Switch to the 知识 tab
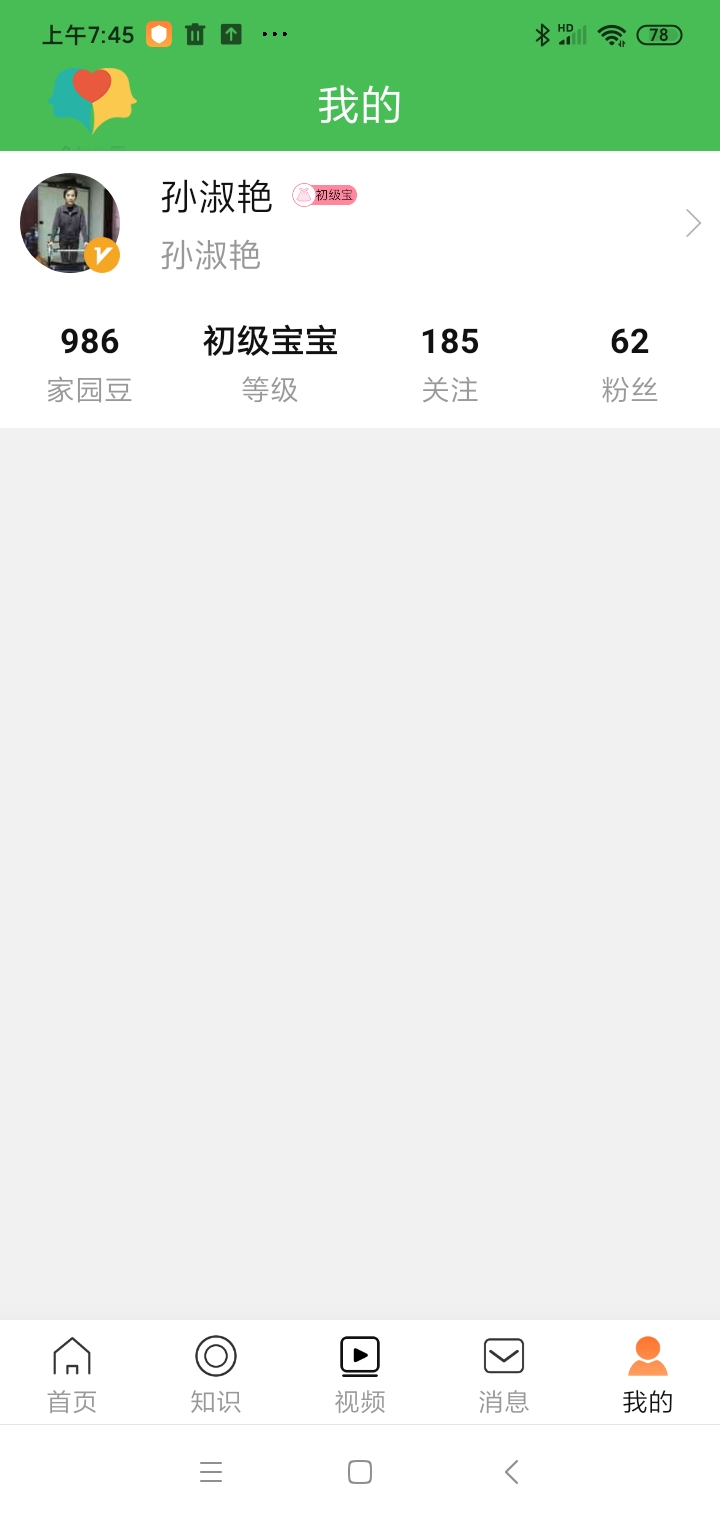The image size is (720, 1520). 216,1375
